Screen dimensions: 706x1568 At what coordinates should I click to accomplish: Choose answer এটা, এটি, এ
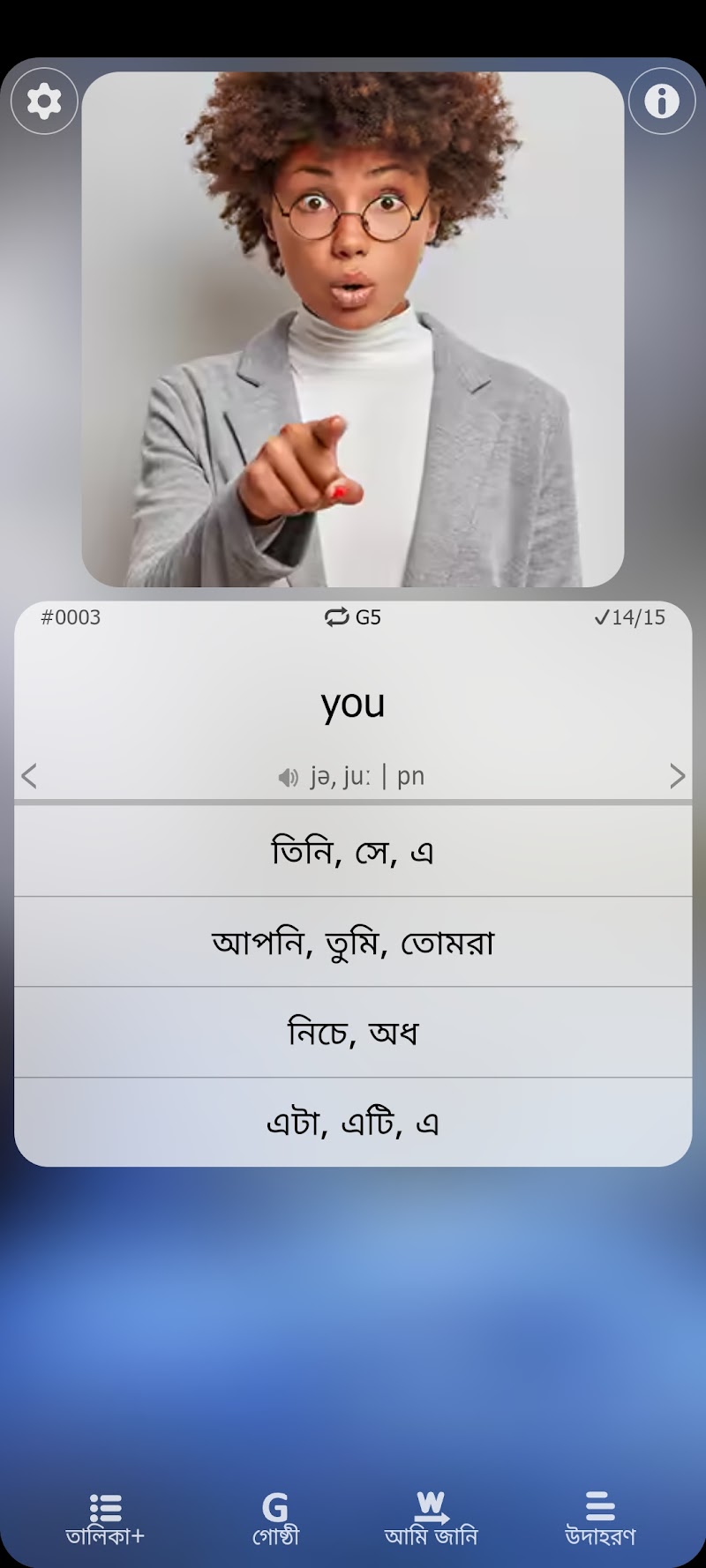point(353,1122)
